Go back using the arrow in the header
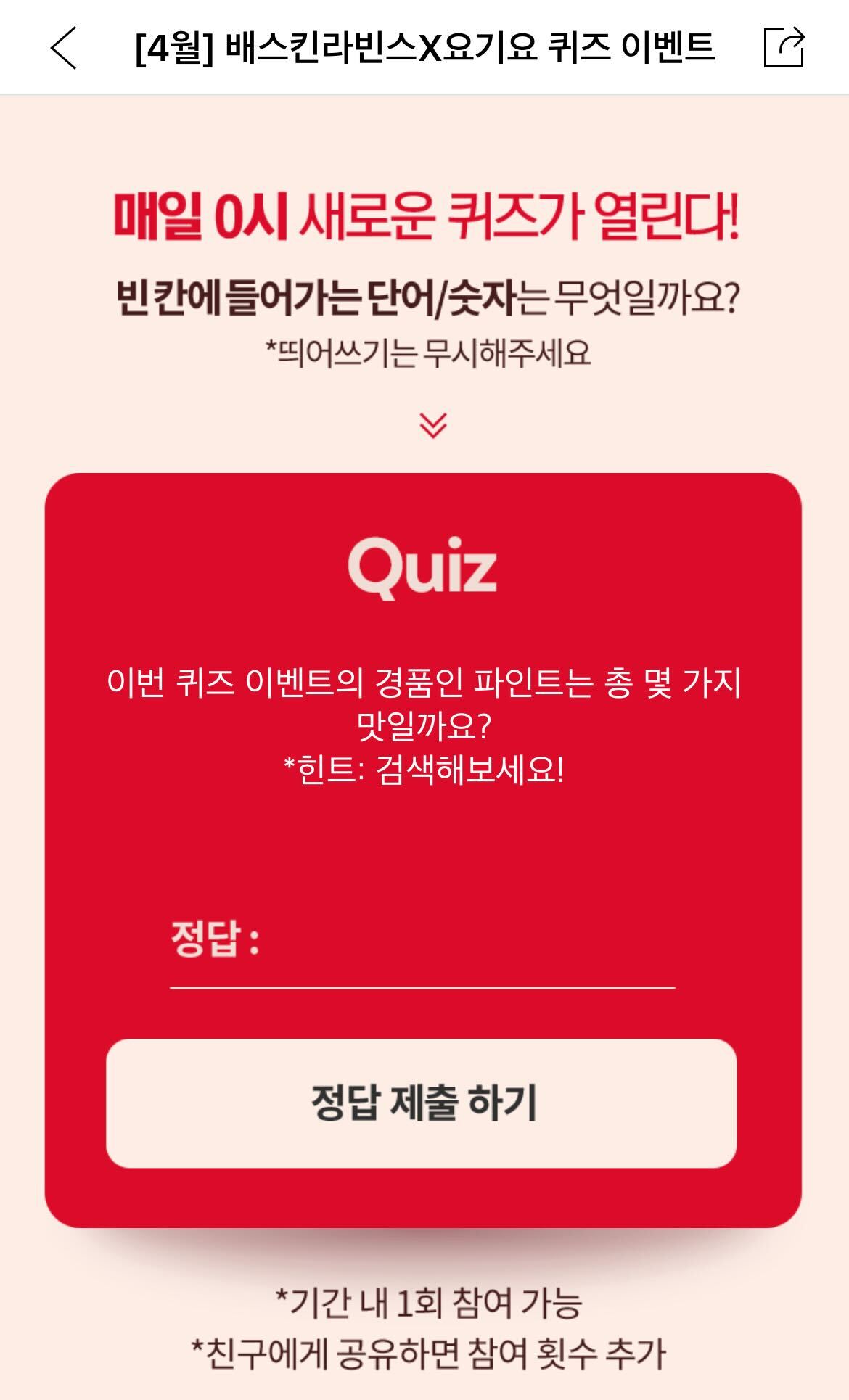Image resolution: width=849 pixels, height=1400 pixels. pyautogui.click(x=64, y=48)
